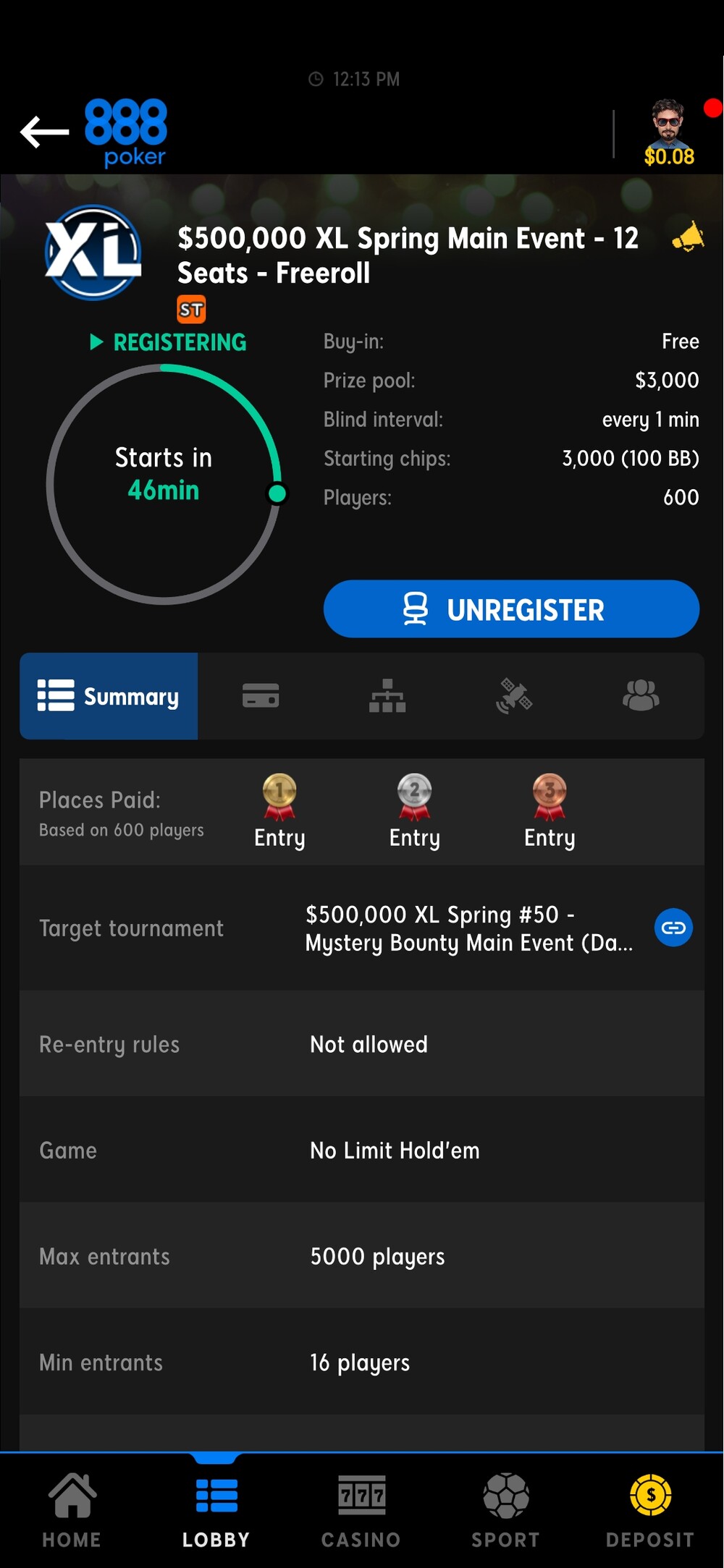Open the satellite tab
The image size is (724, 1568).
514,696
